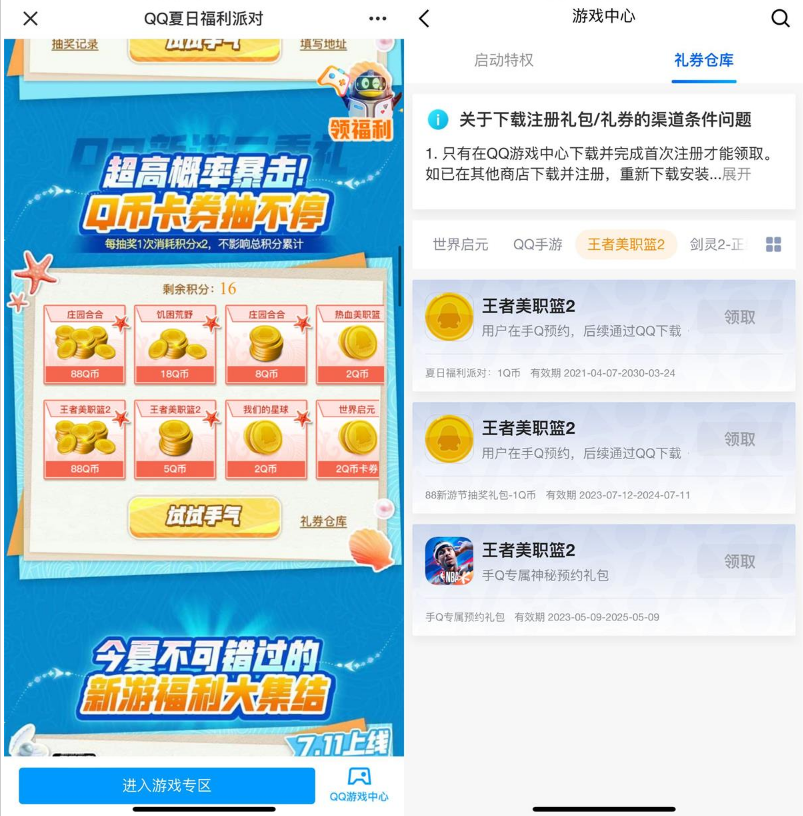Select the 礼券仓库 tab
803x816 pixels.
click(x=704, y=60)
